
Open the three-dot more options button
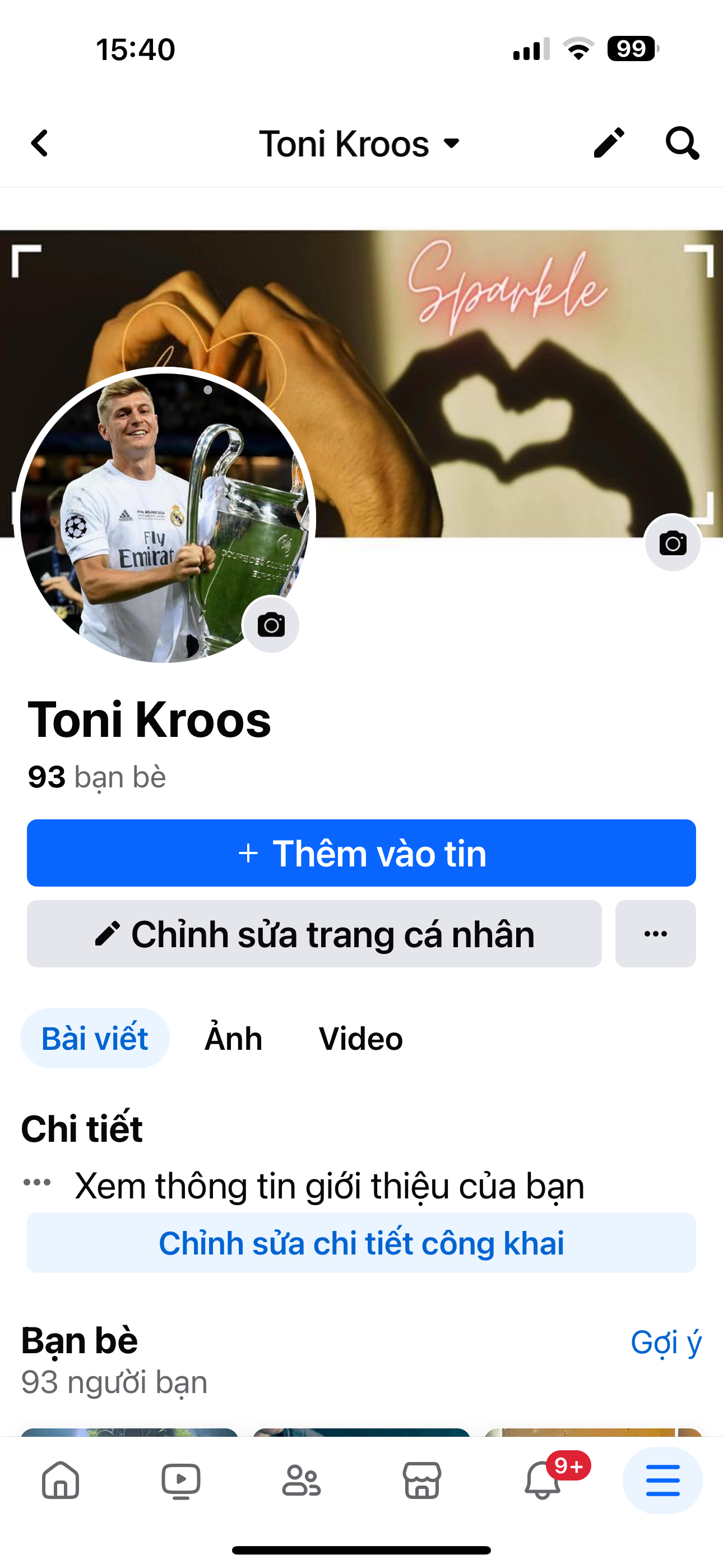click(655, 934)
